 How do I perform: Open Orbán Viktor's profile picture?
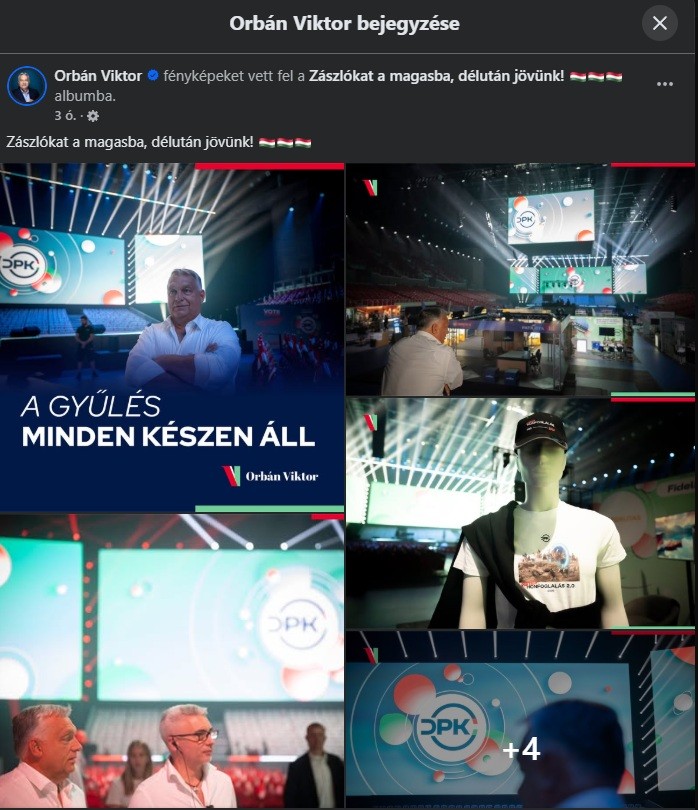coord(27,86)
